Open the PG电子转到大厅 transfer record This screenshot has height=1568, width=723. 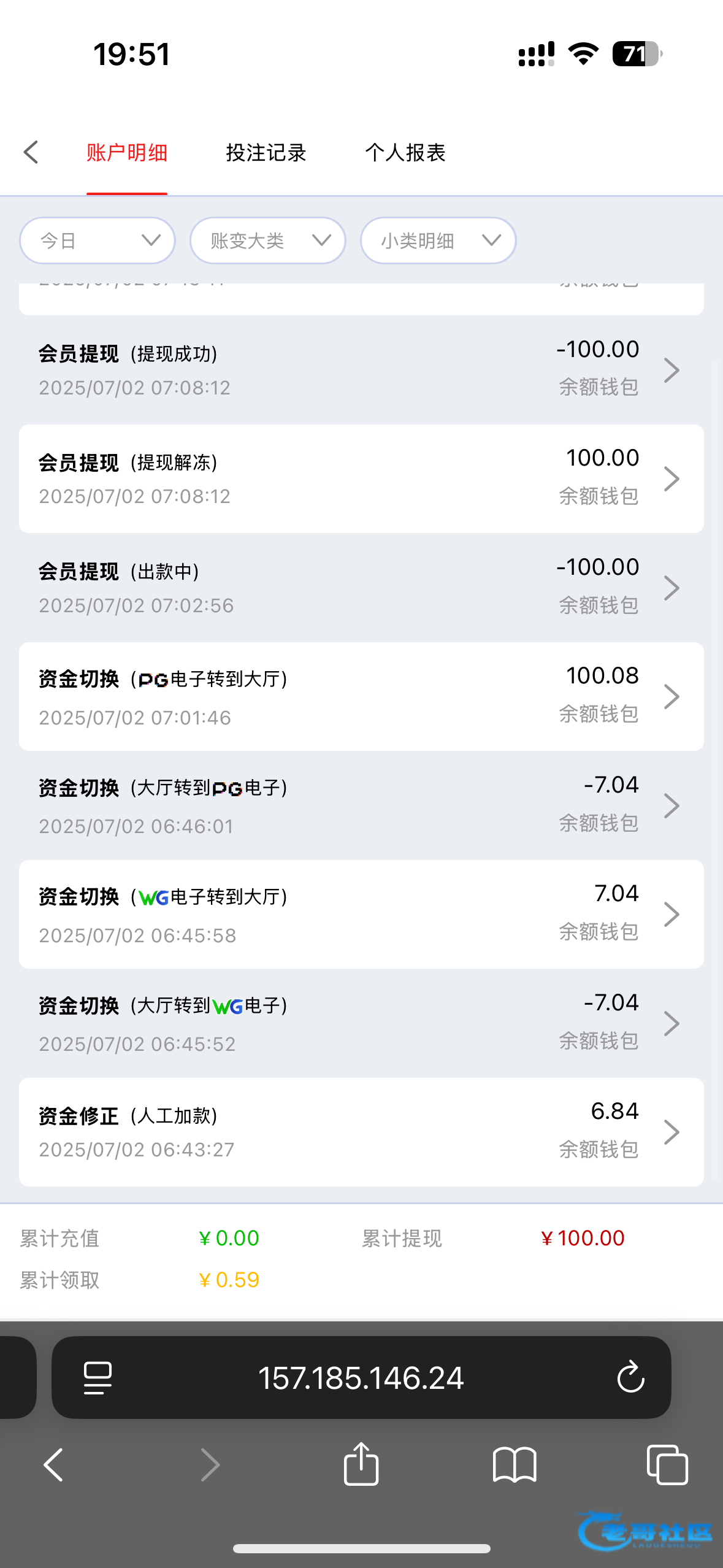point(361,696)
